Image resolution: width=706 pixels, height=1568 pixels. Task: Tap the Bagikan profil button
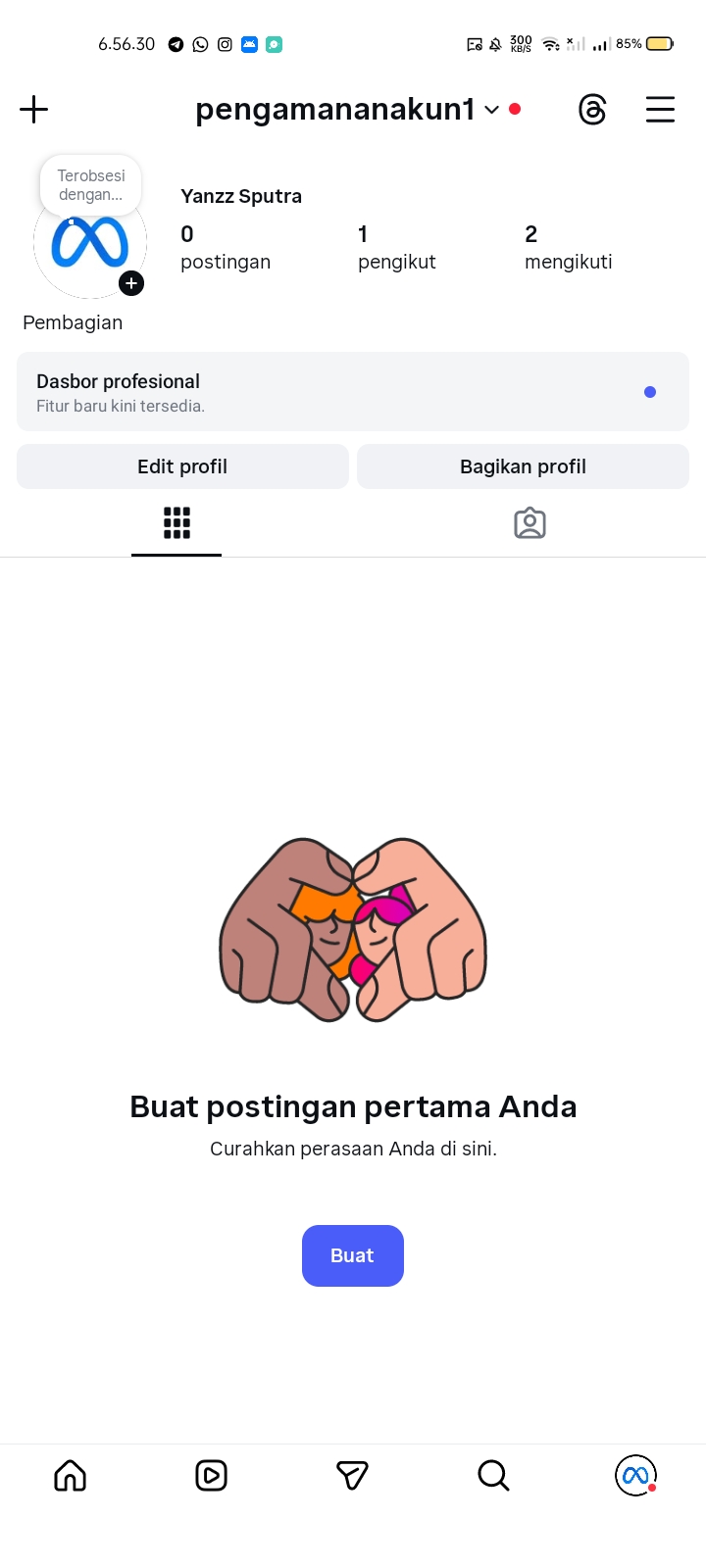point(523,466)
